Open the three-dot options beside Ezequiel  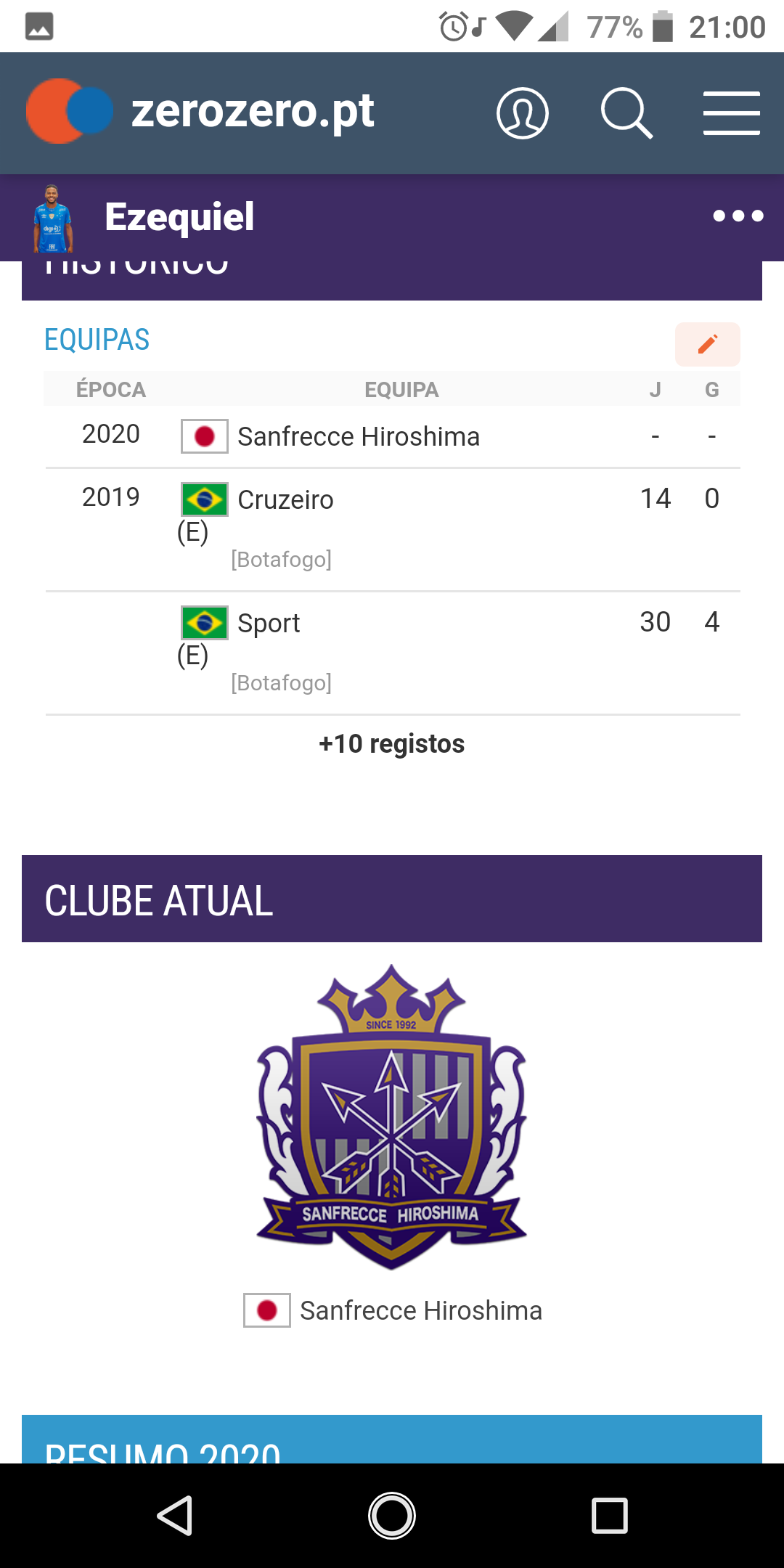click(738, 216)
